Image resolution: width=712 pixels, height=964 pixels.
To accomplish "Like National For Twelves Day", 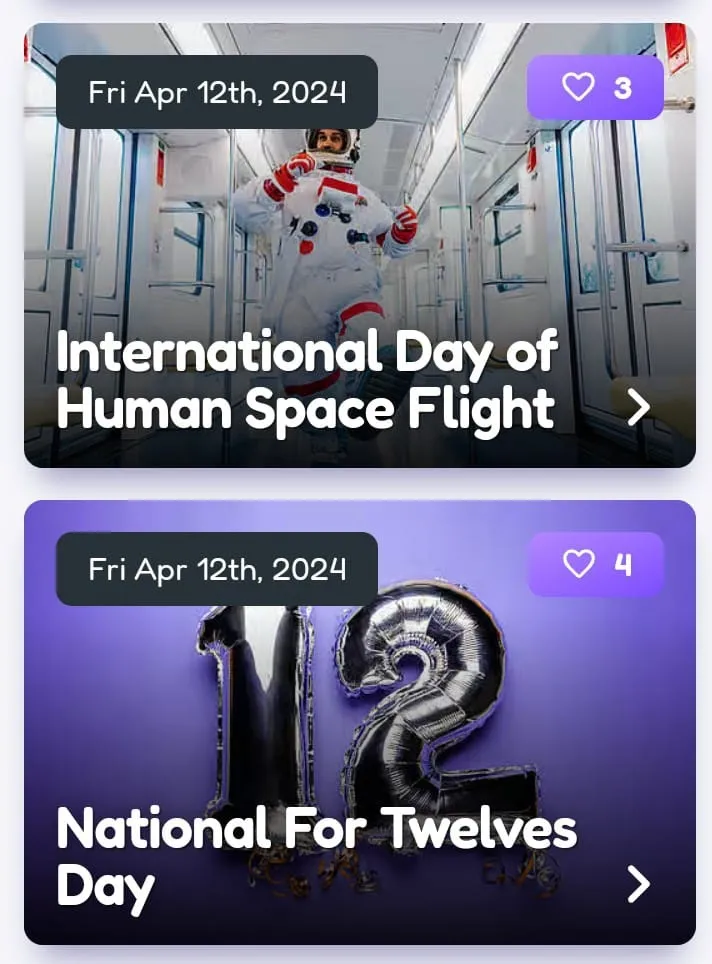I will tap(595, 565).
